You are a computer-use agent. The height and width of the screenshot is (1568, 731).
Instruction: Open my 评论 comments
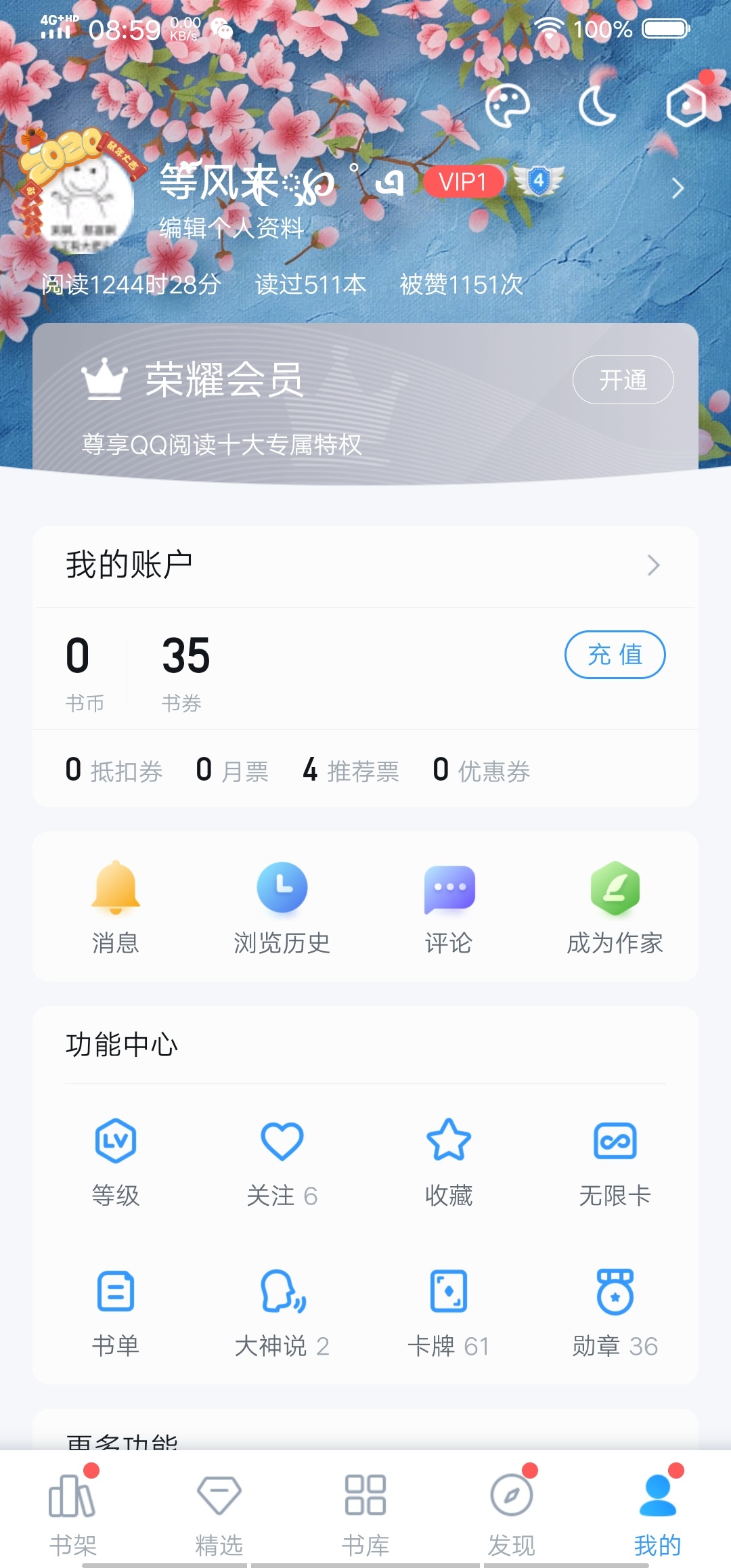click(449, 907)
